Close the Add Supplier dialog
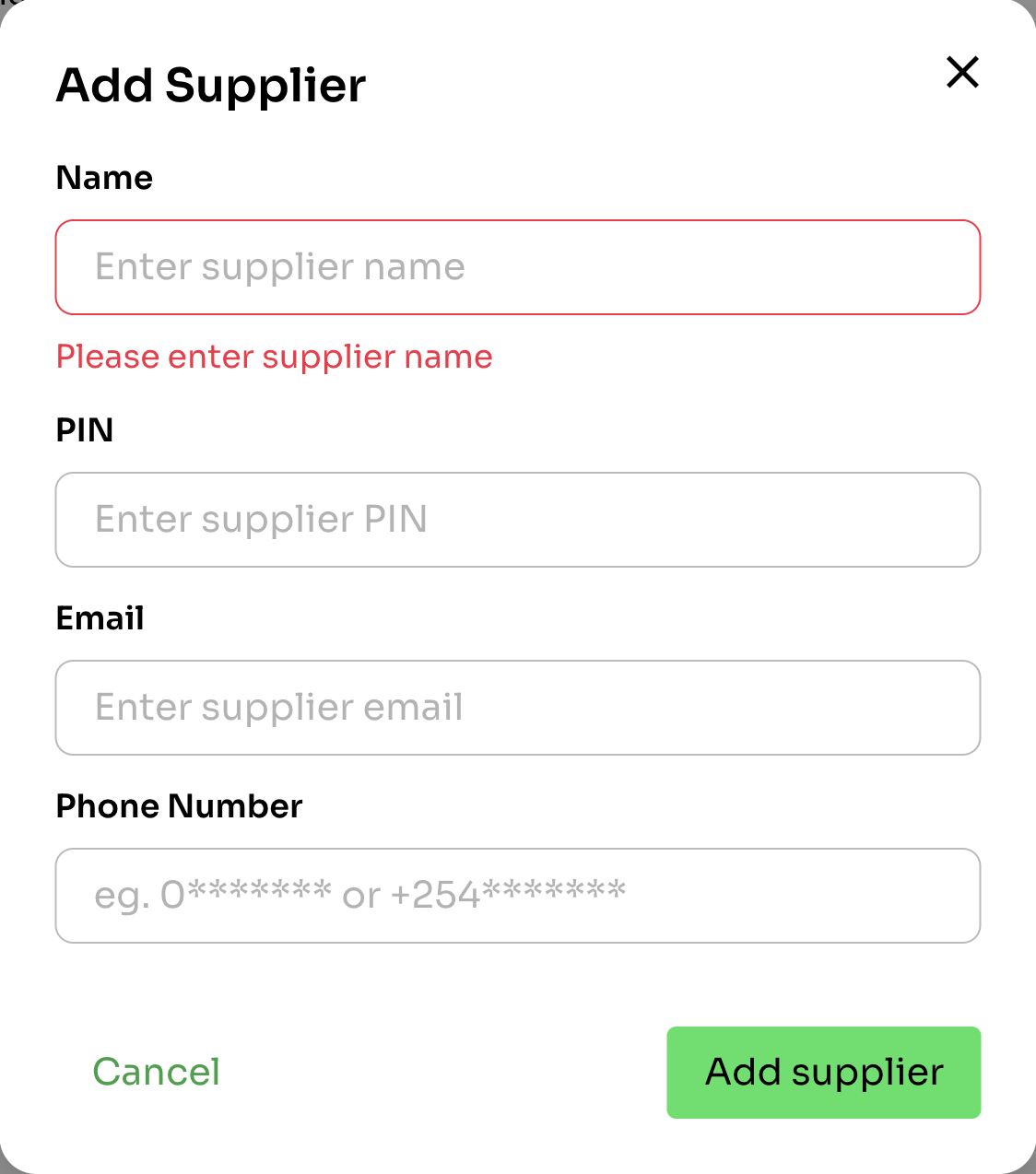Image resolution: width=1036 pixels, height=1174 pixels. pyautogui.click(x=962, y=72)
